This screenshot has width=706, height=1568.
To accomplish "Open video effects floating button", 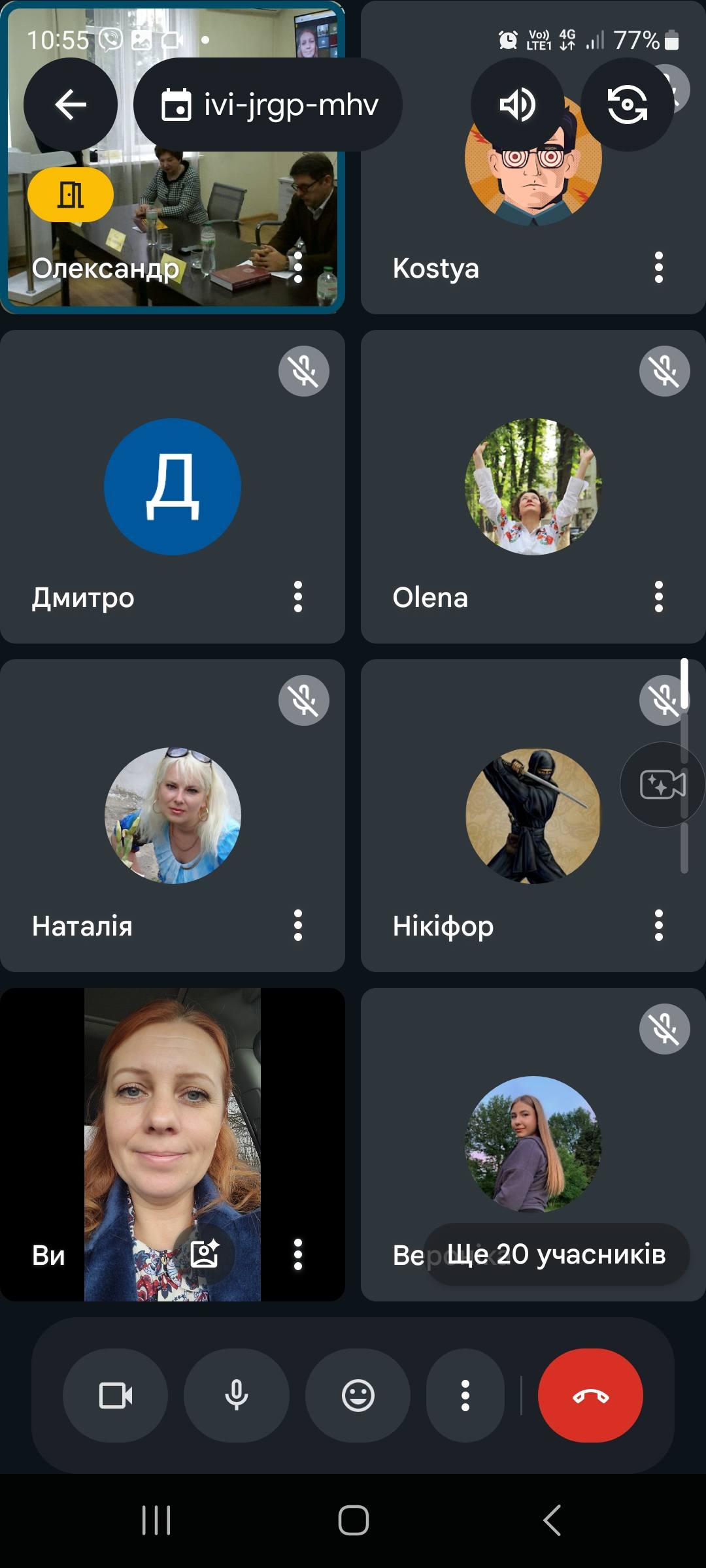I will pyautogui.click(x=662, y=785).
